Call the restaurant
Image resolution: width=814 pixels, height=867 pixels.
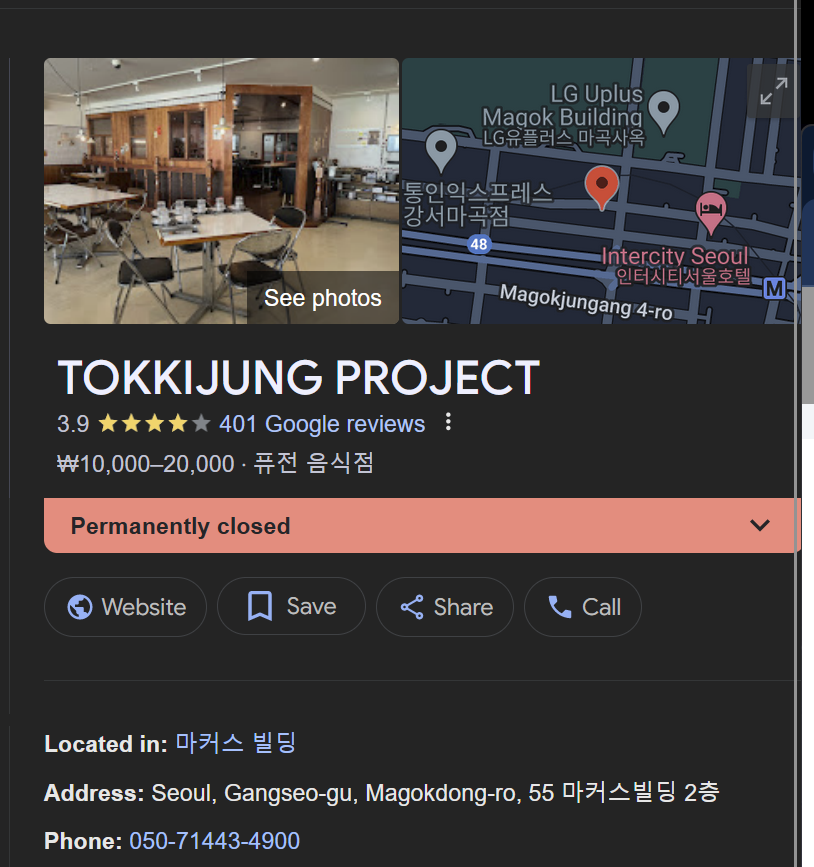[583, 607]
